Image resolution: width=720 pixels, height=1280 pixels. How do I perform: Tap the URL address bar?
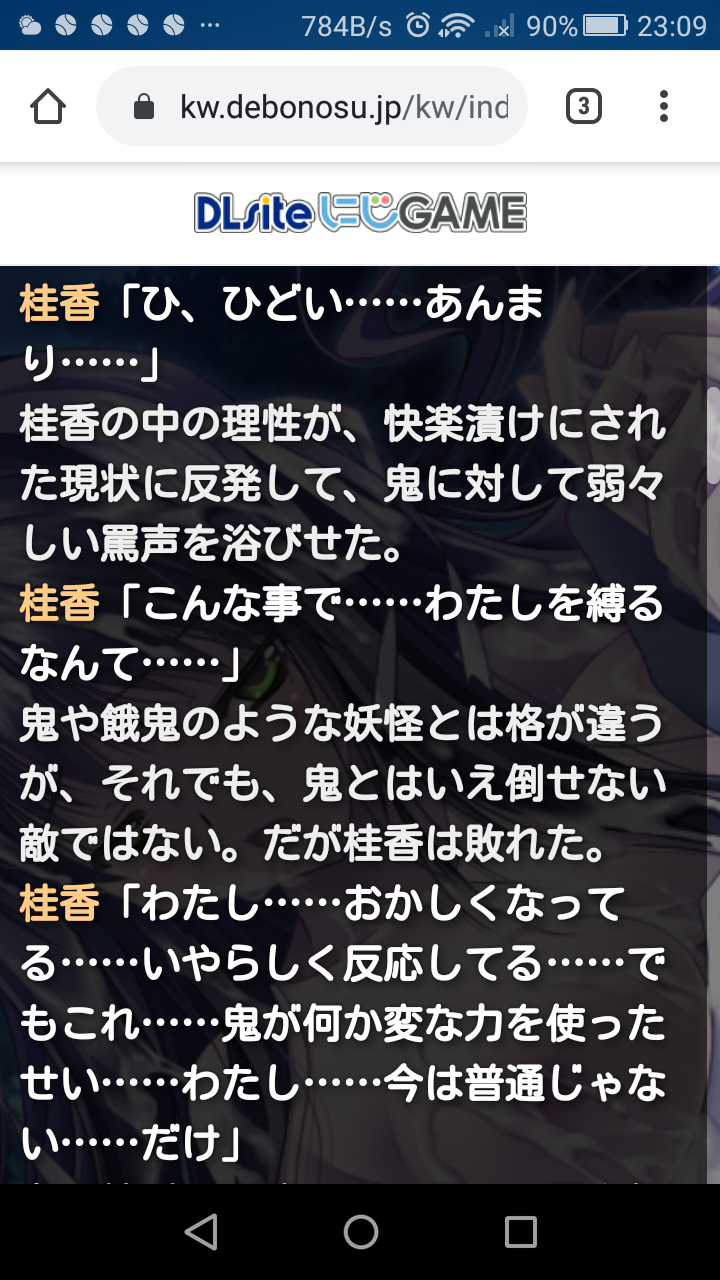330,106
